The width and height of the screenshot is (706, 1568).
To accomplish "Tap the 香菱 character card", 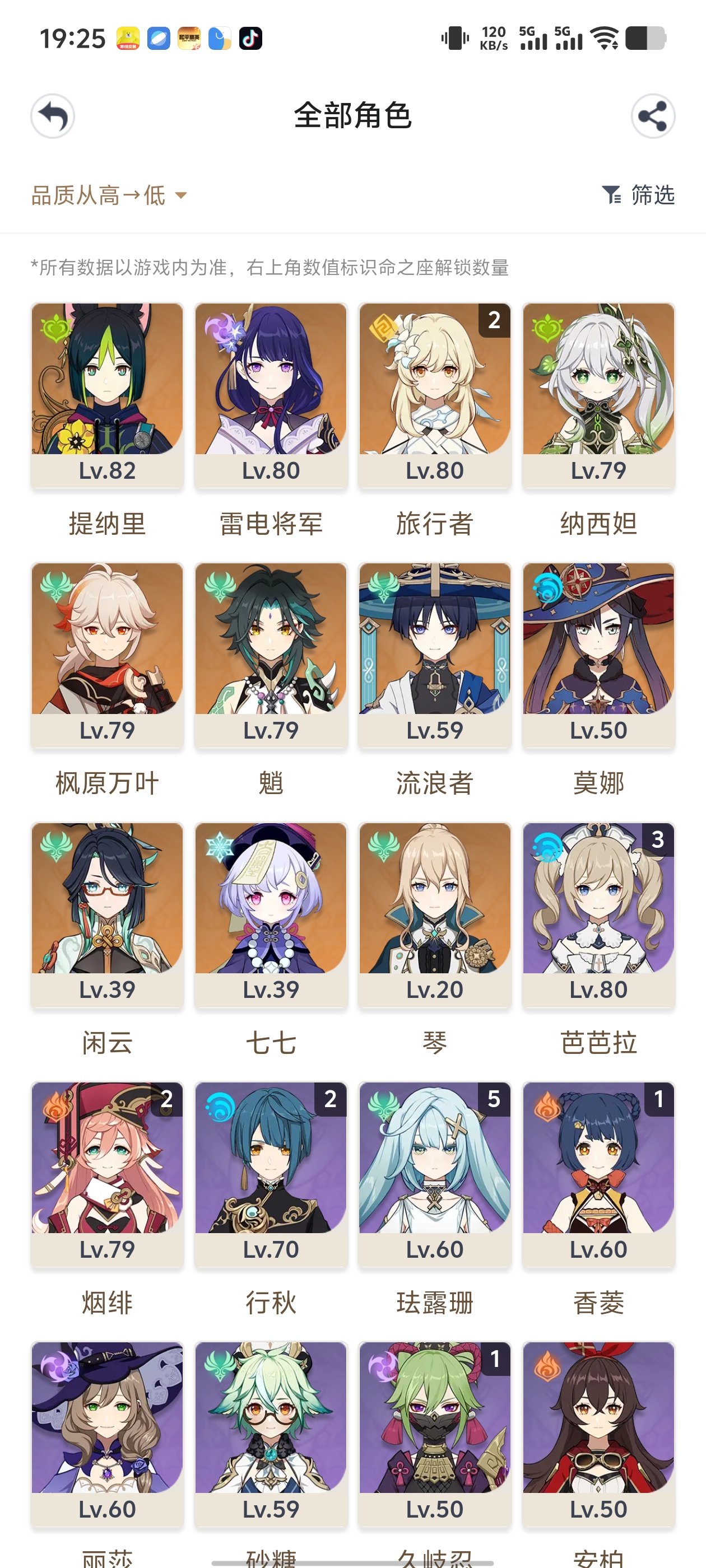I will click(598, 1174).
